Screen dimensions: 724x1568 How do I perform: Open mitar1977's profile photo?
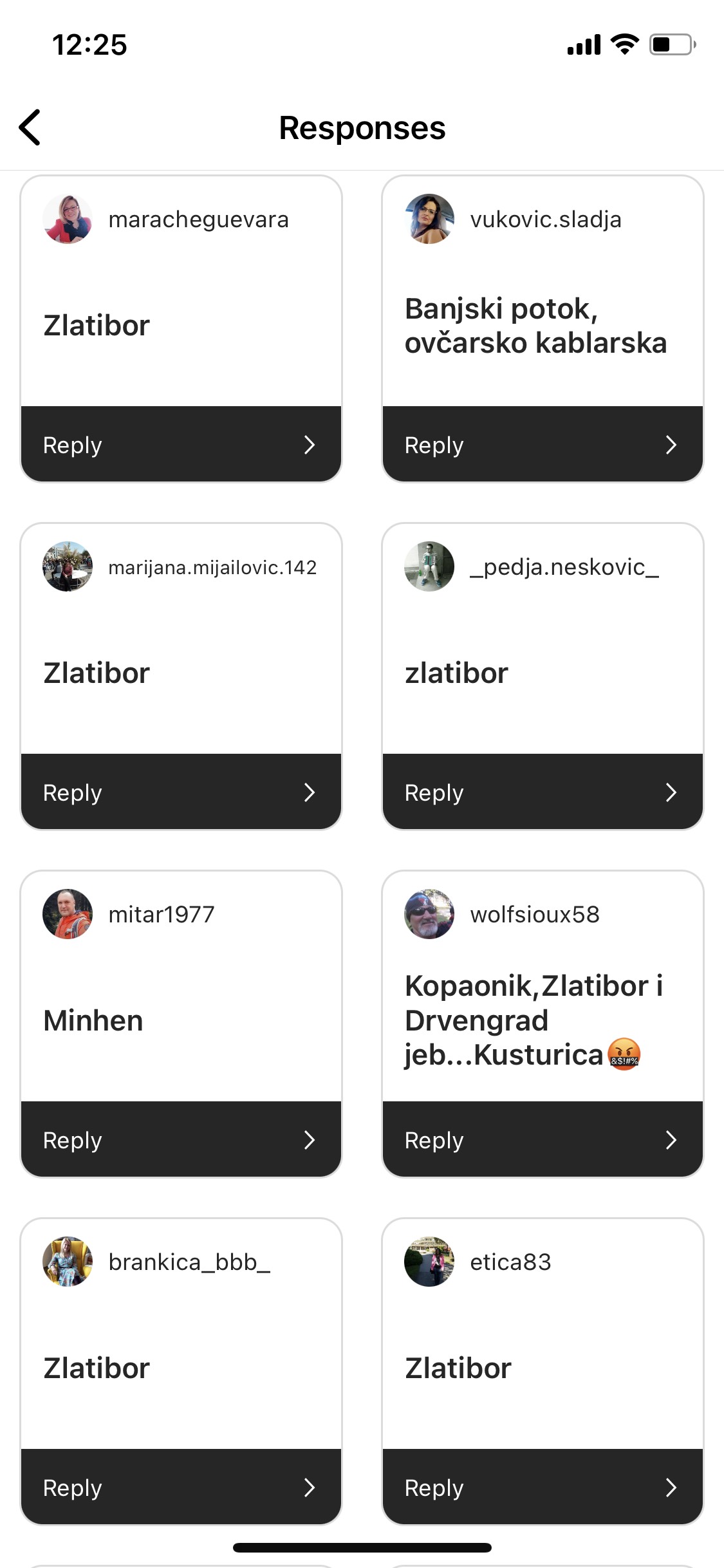68,914
